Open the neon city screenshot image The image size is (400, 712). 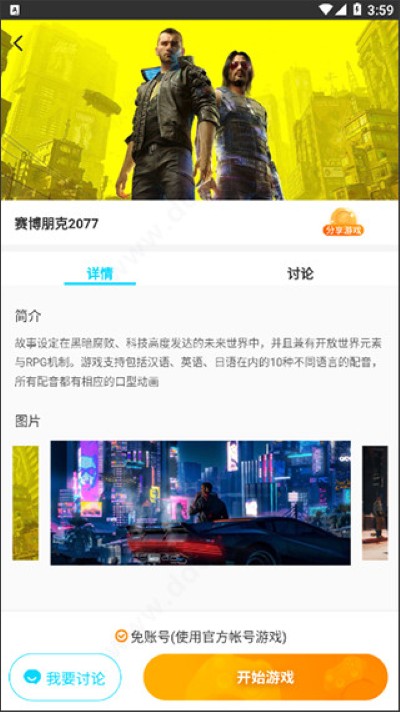tap(200, 503)
